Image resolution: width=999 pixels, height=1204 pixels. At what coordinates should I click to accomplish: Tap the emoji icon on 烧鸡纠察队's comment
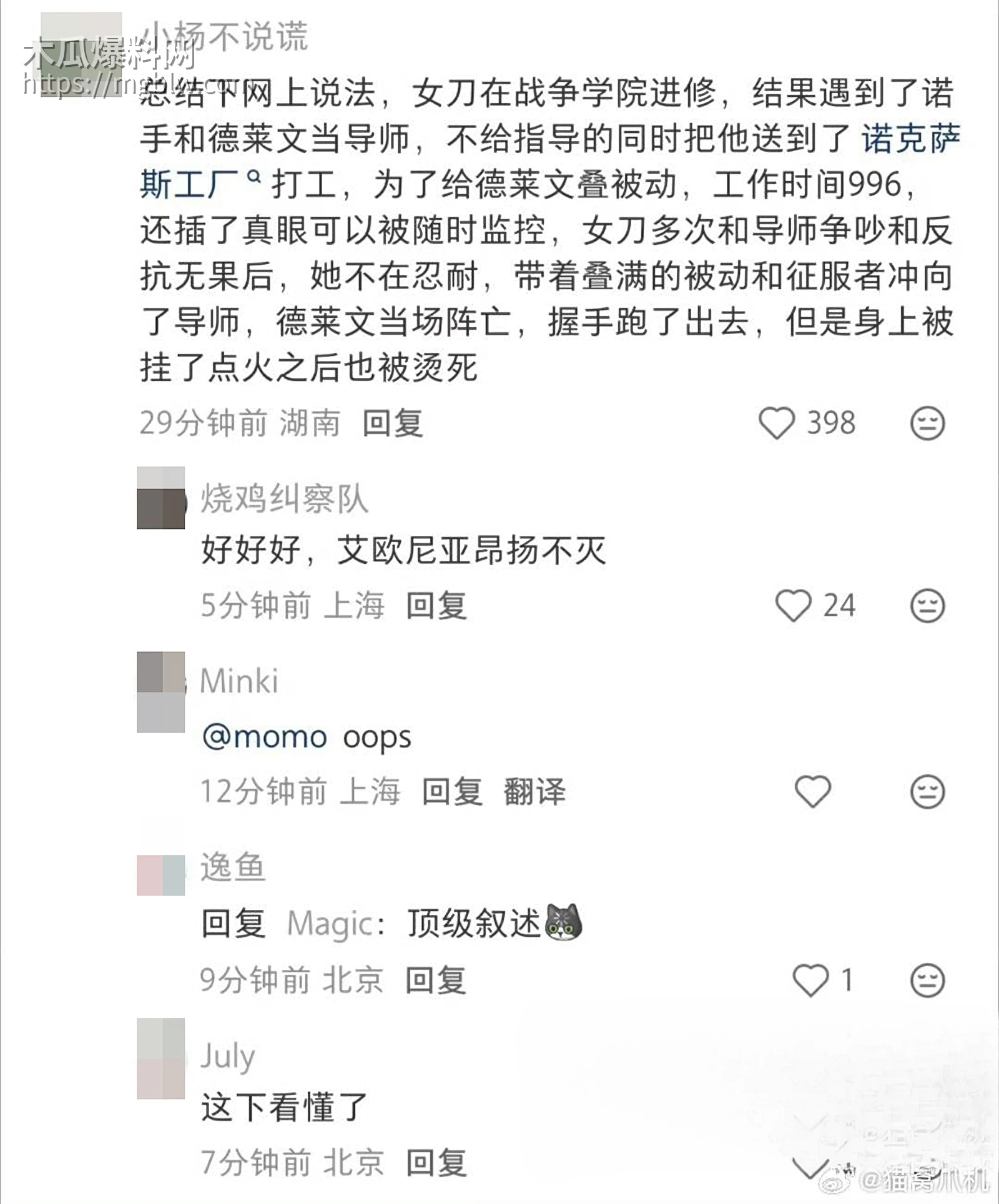[928, 604]
